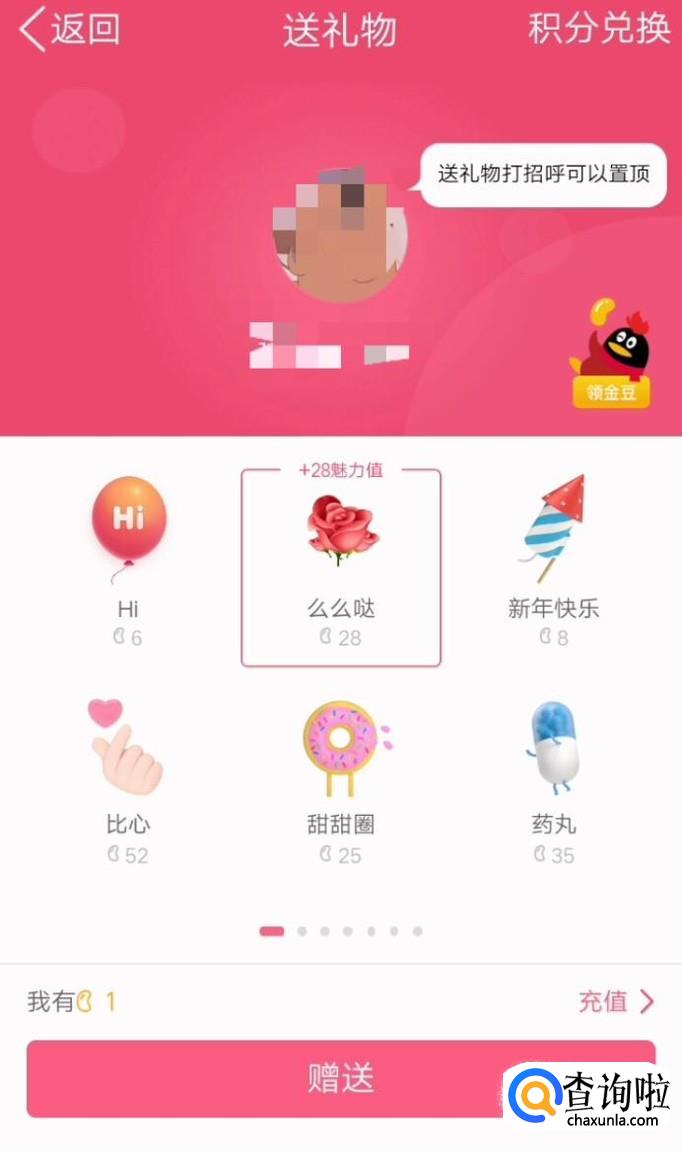This screenshot has height=1151, width=682.
Task: Select the Hi balloon gift
Action: pos(128,562)
